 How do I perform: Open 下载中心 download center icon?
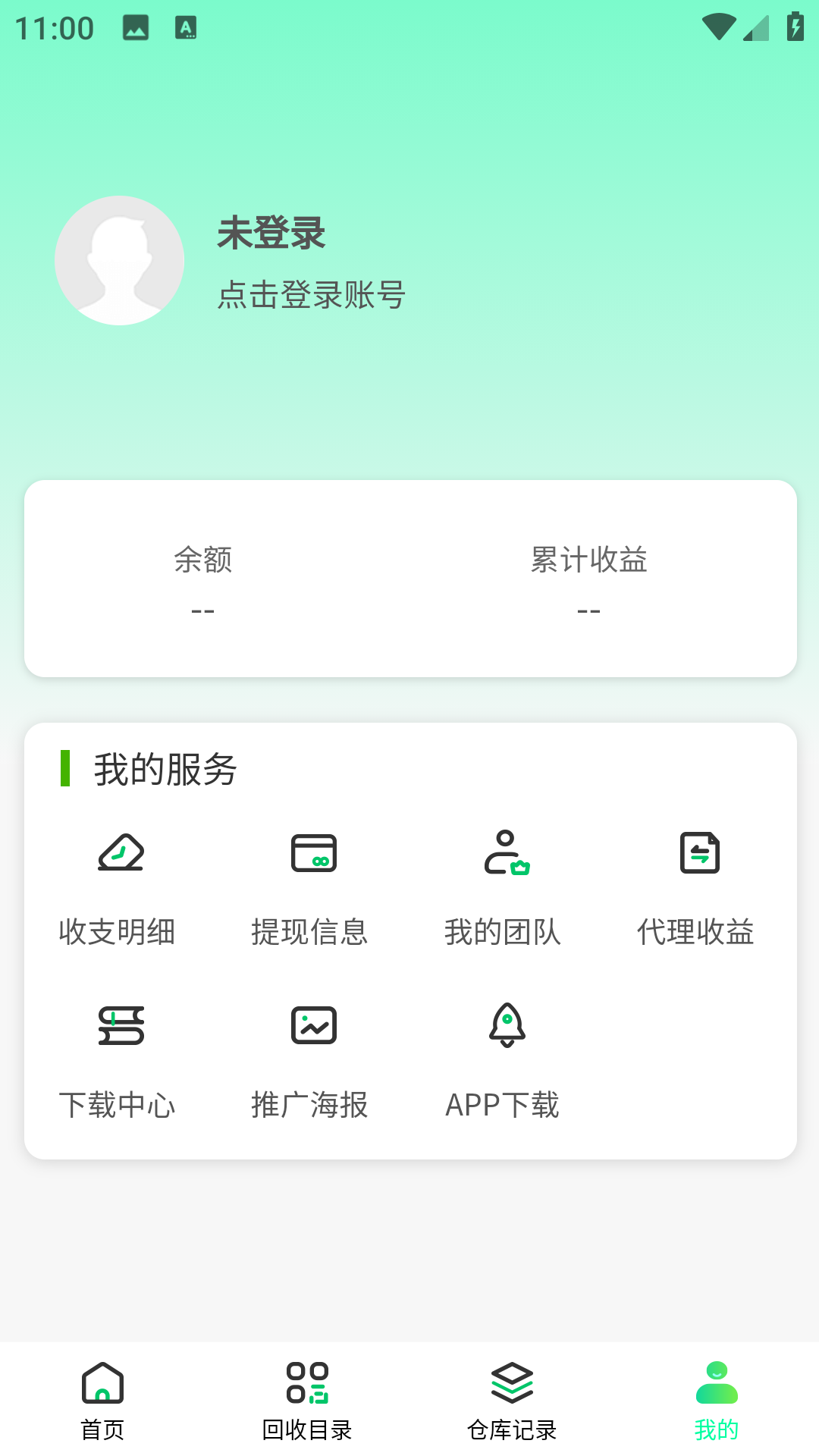pyautogui.click(x=119, y=1026)
